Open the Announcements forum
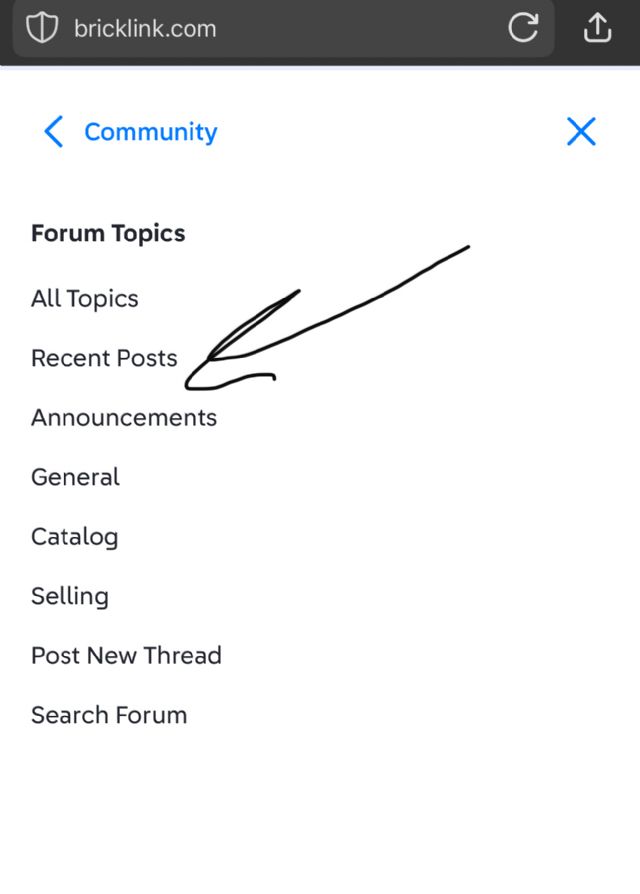Image resolution: width=640 pixels, height=894 pixels. (x=124, y=417)
